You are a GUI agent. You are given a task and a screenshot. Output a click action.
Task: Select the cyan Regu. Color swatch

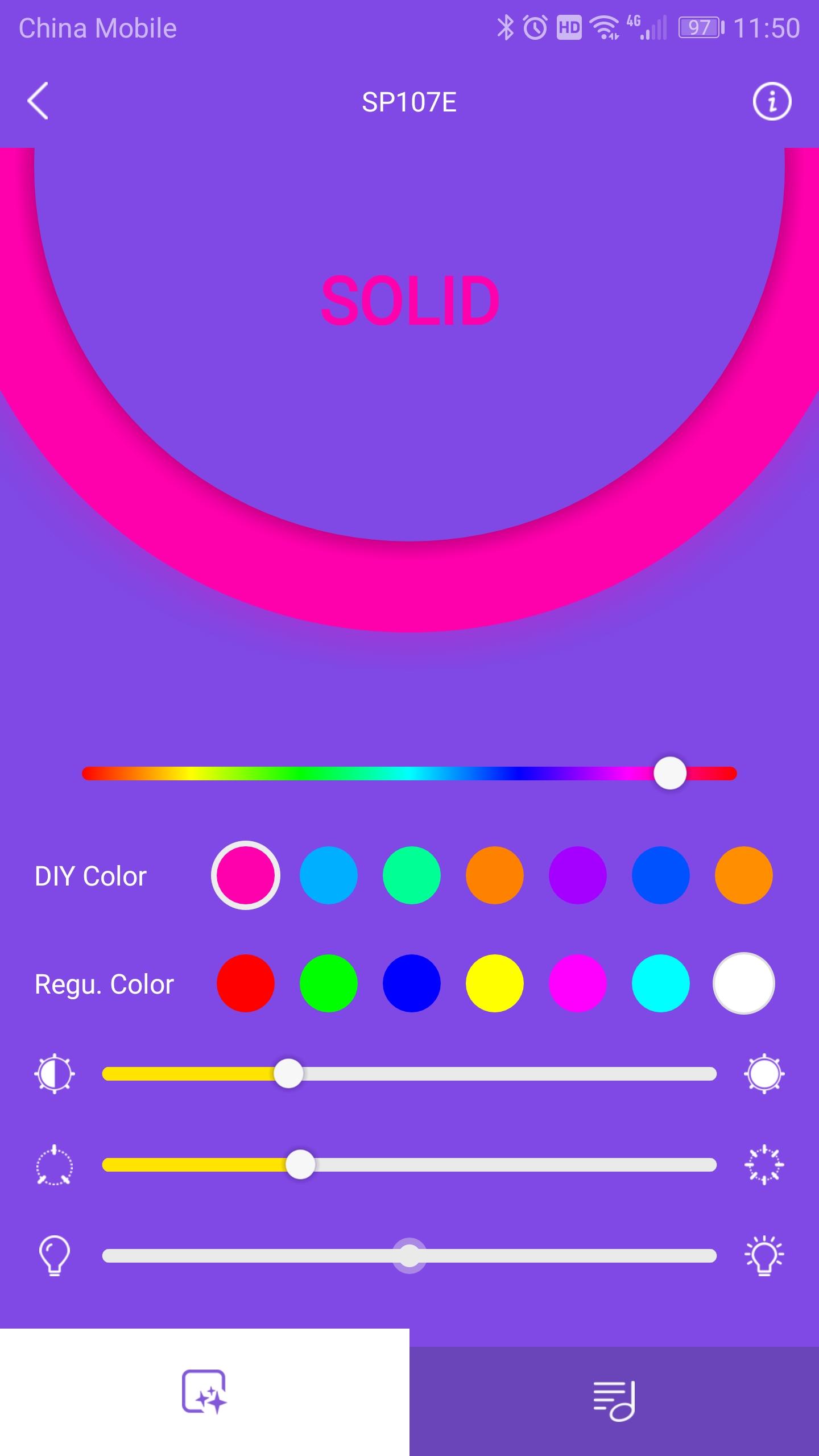[661, 983]
